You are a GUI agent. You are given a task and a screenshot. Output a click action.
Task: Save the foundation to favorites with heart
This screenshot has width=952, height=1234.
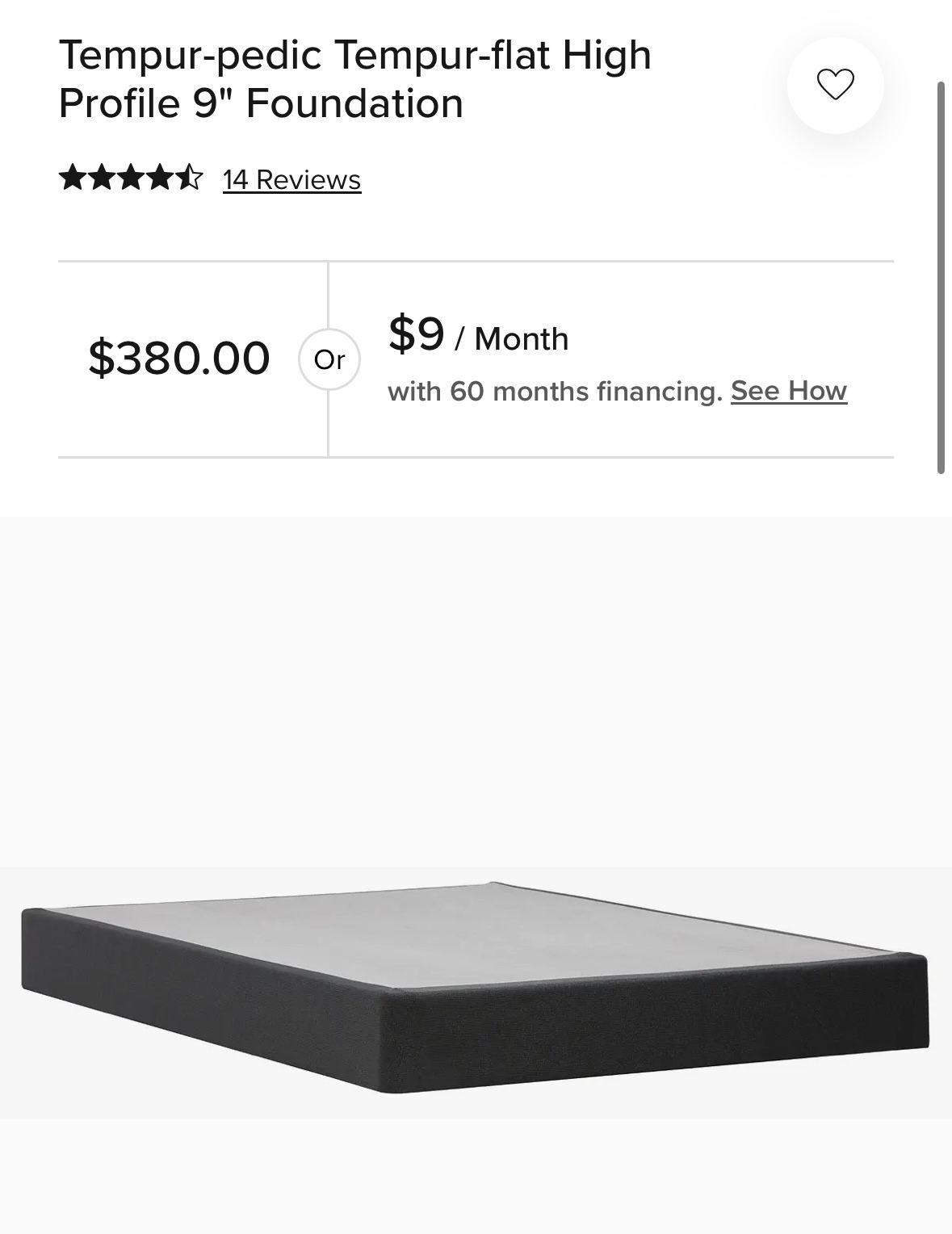(835, 85)
